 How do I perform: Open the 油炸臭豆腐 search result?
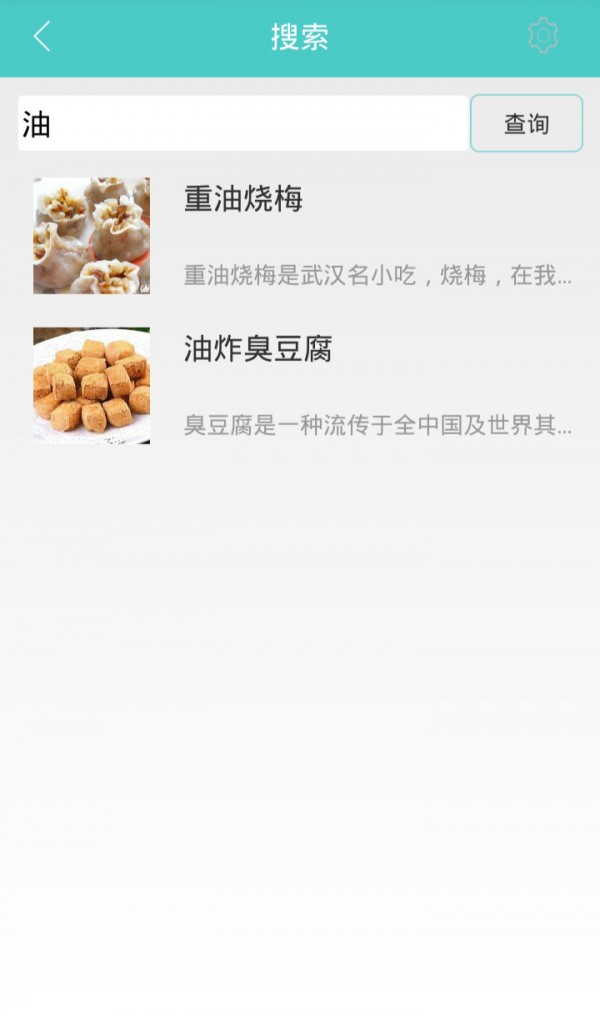coord(300,386)
